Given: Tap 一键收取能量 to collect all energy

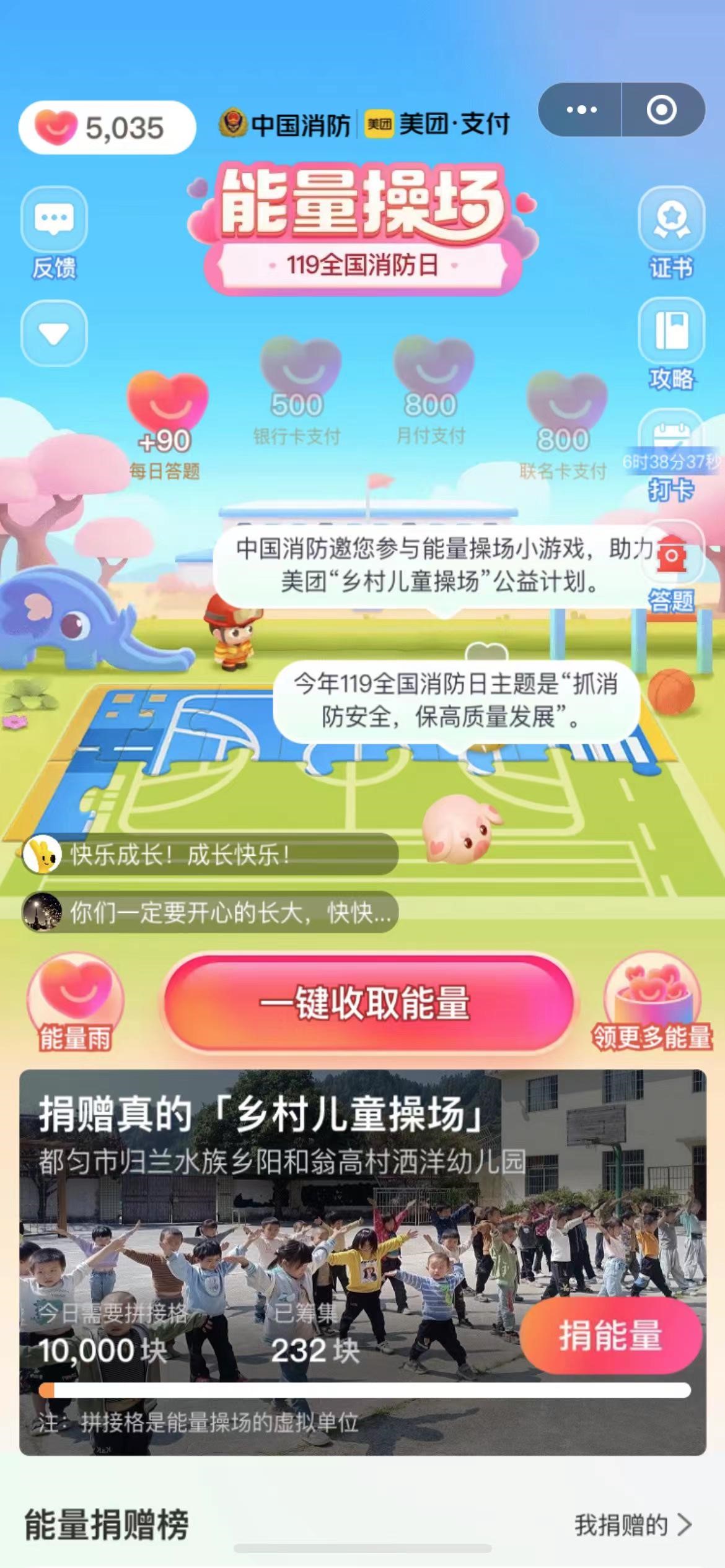Looking at the screenshot, I should 366,1002.
